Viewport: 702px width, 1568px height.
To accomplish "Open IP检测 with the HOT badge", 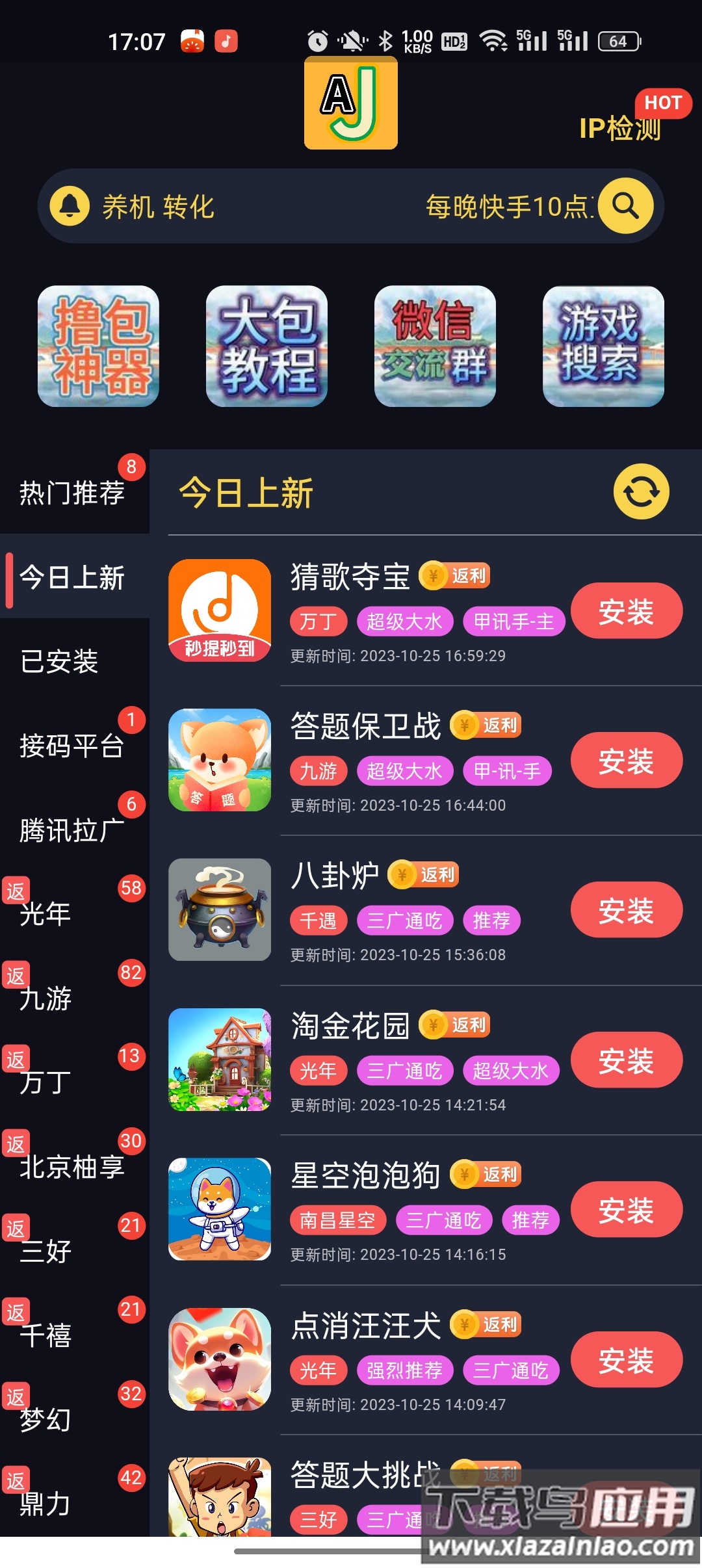I will click(x=619, y=129).
